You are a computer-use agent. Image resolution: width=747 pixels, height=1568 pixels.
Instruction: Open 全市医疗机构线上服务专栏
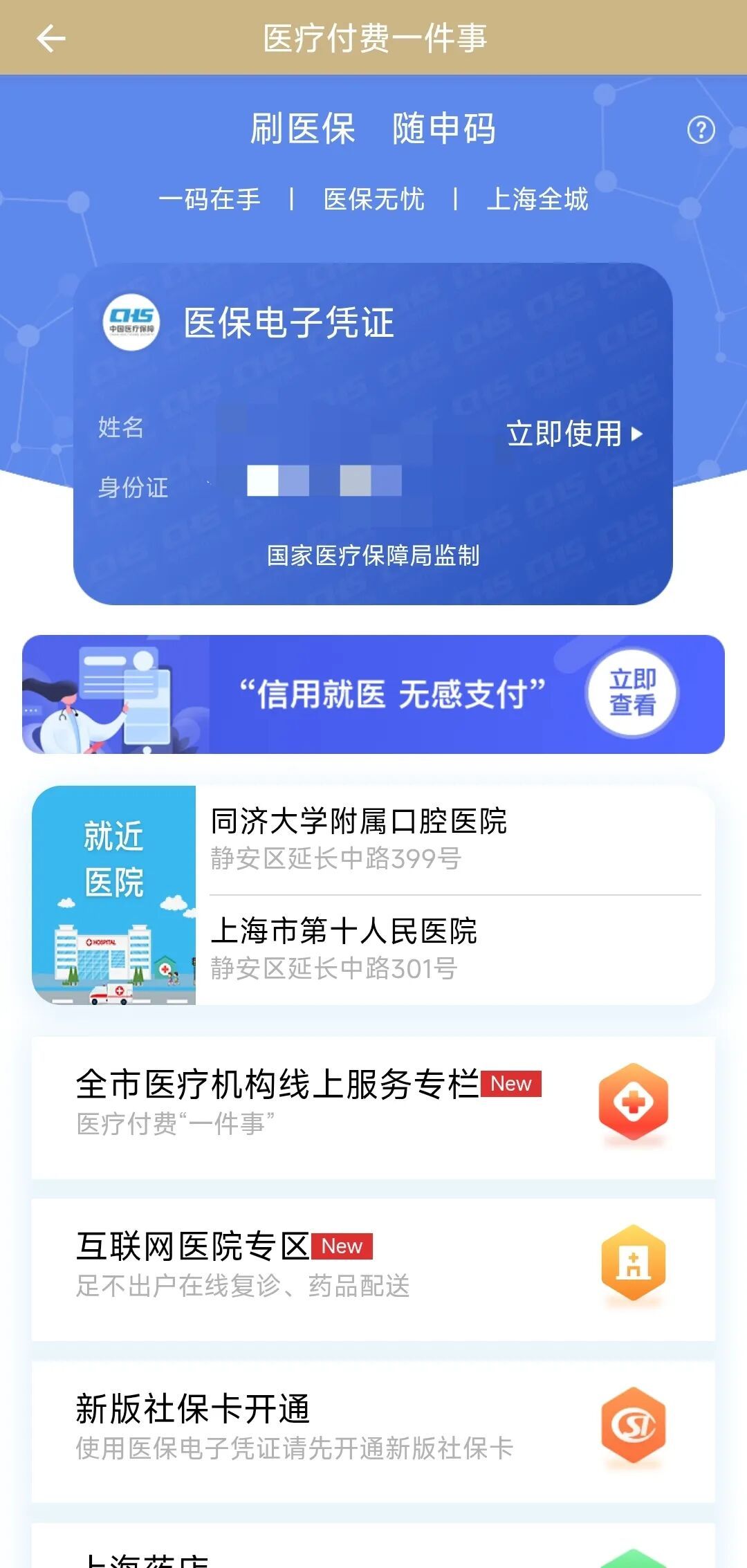coord(373,1107)
